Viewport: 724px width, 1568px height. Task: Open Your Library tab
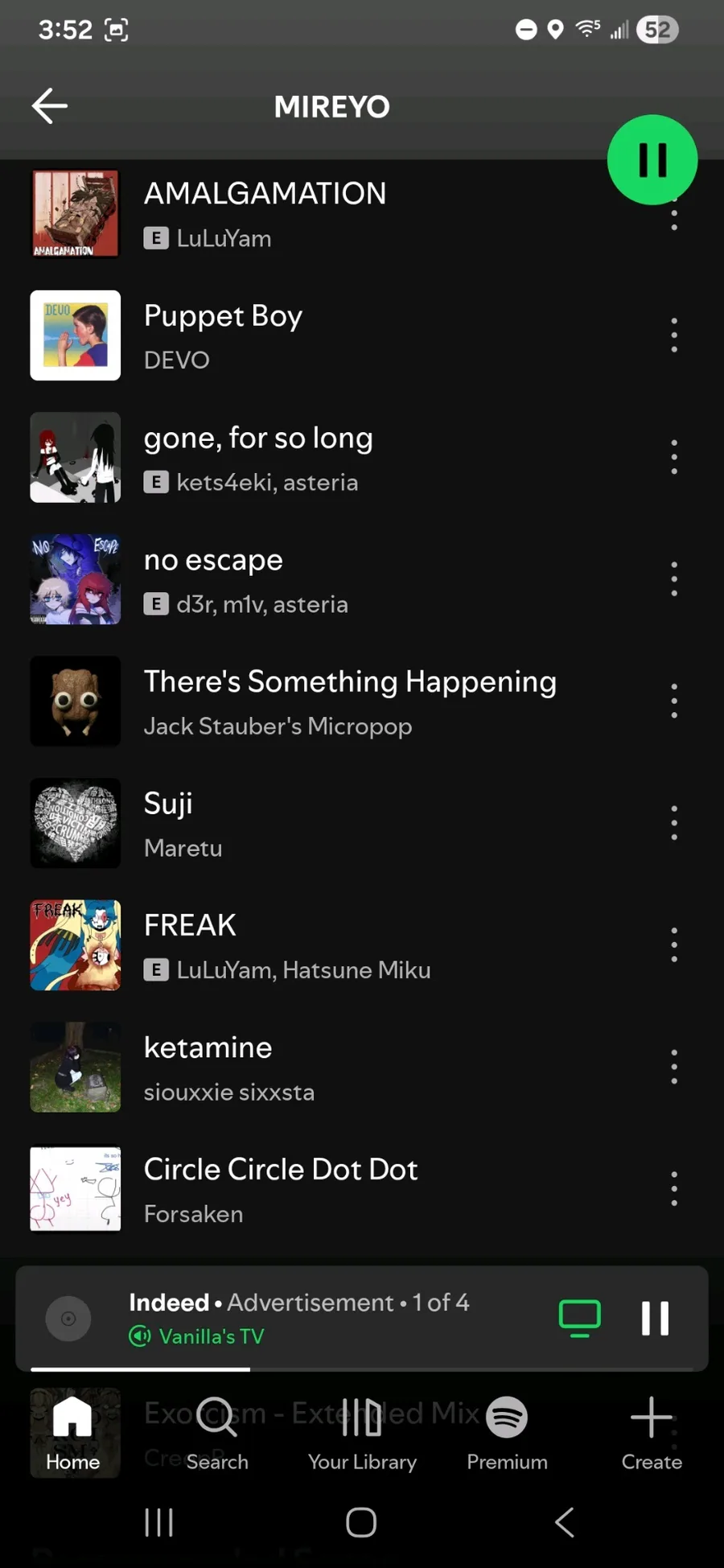tap(362, 1434)
